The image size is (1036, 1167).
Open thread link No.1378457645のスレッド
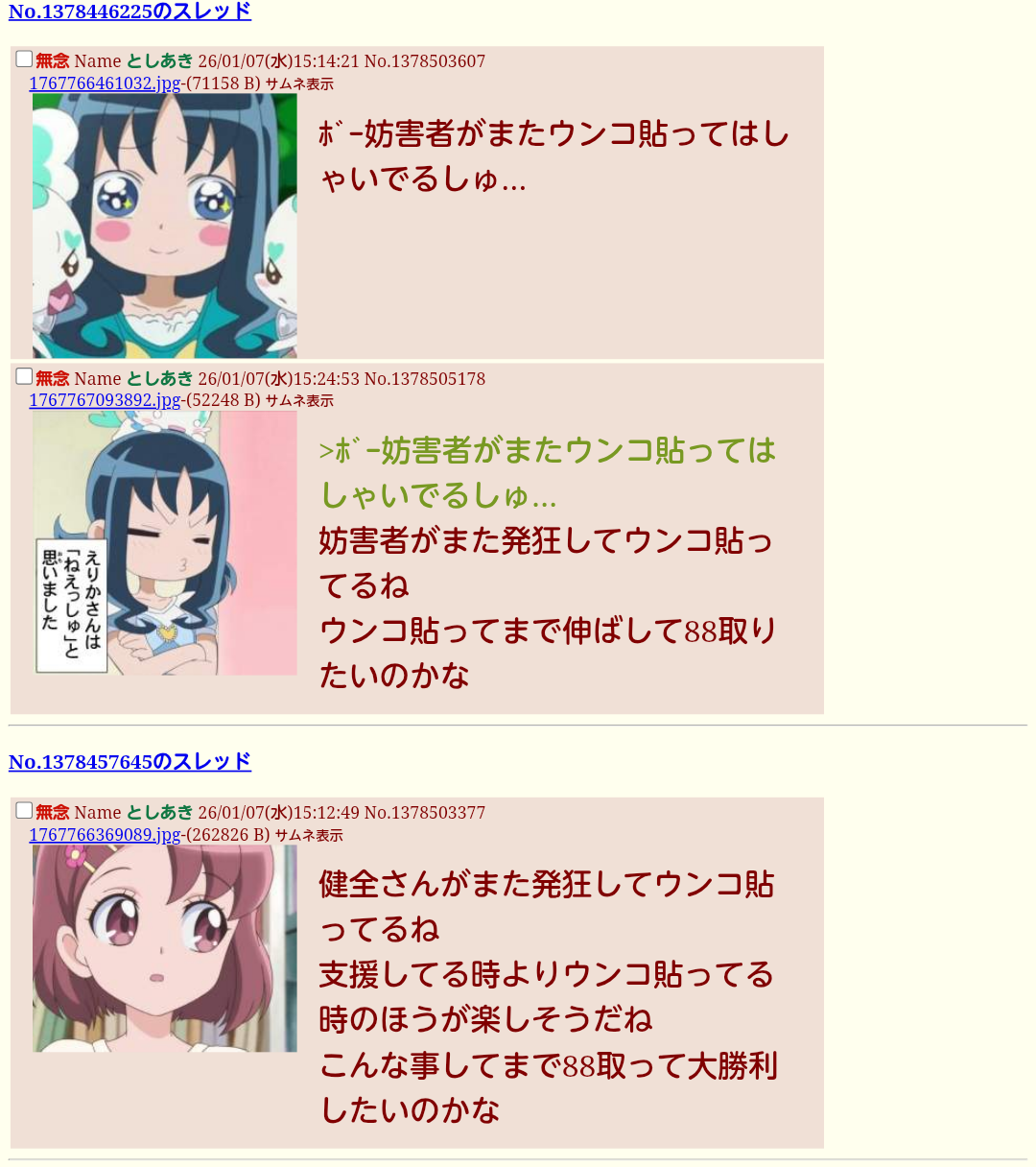coord(129,761)
